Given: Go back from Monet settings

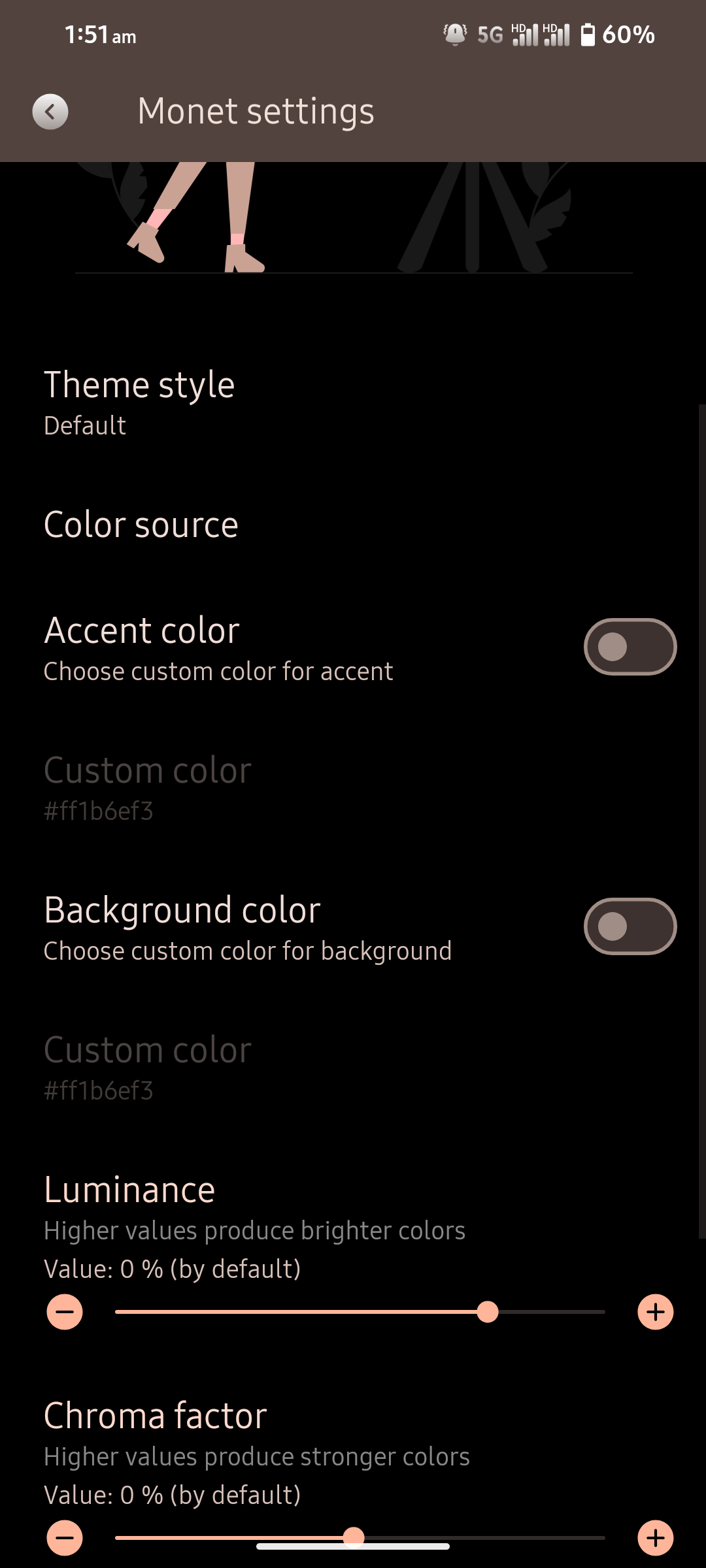Looking at the screenshot, I should [x=50, y=112].
